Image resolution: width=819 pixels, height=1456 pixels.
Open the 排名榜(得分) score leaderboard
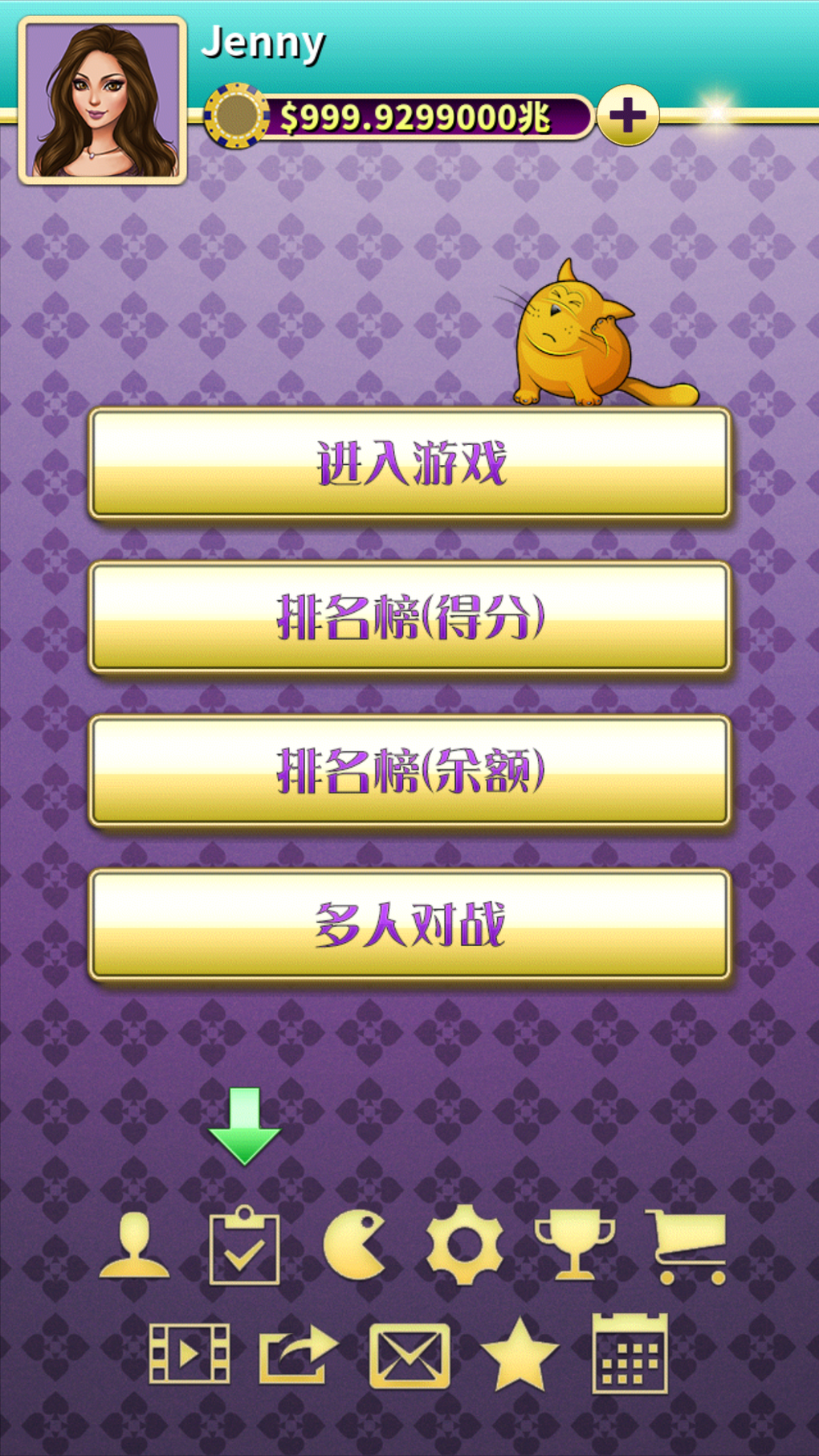point(409,617)
